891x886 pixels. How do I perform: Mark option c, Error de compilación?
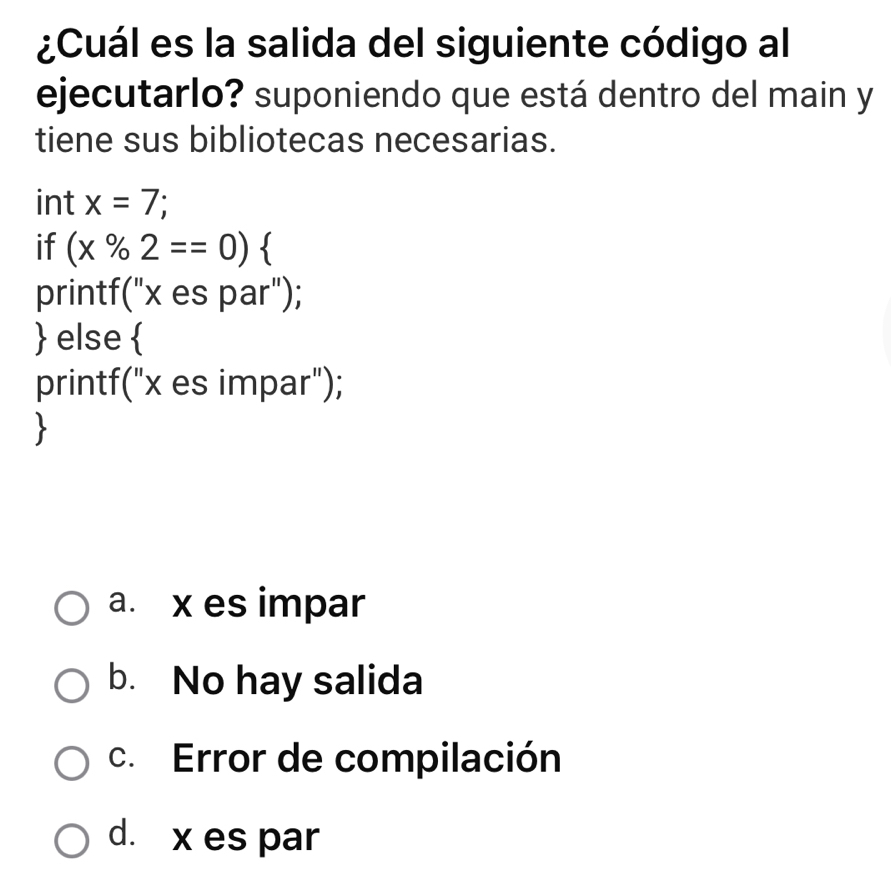71,762
